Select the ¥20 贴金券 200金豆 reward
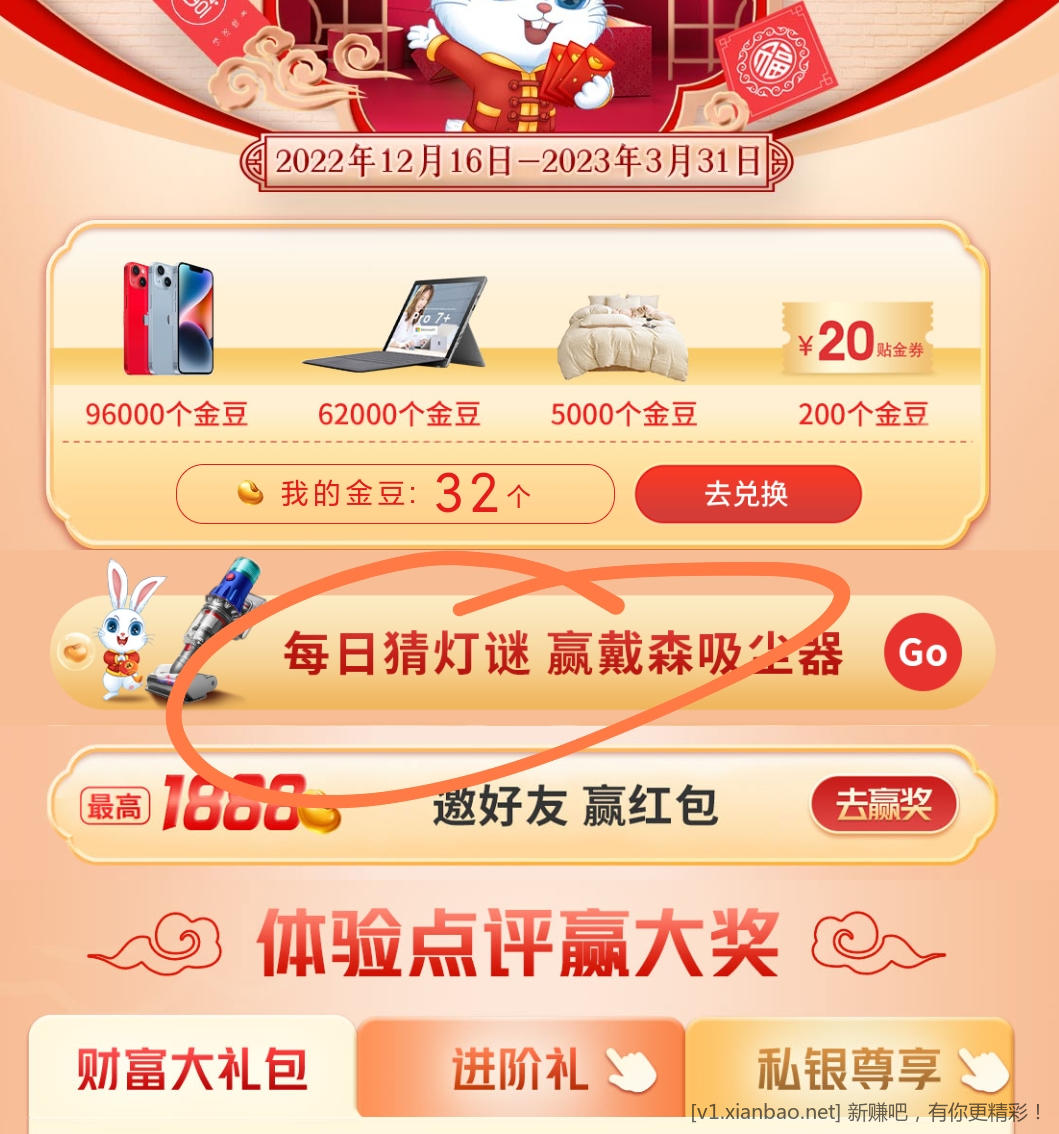The height and width of the screenshot is (1134, 1059). tap(861, 340)
